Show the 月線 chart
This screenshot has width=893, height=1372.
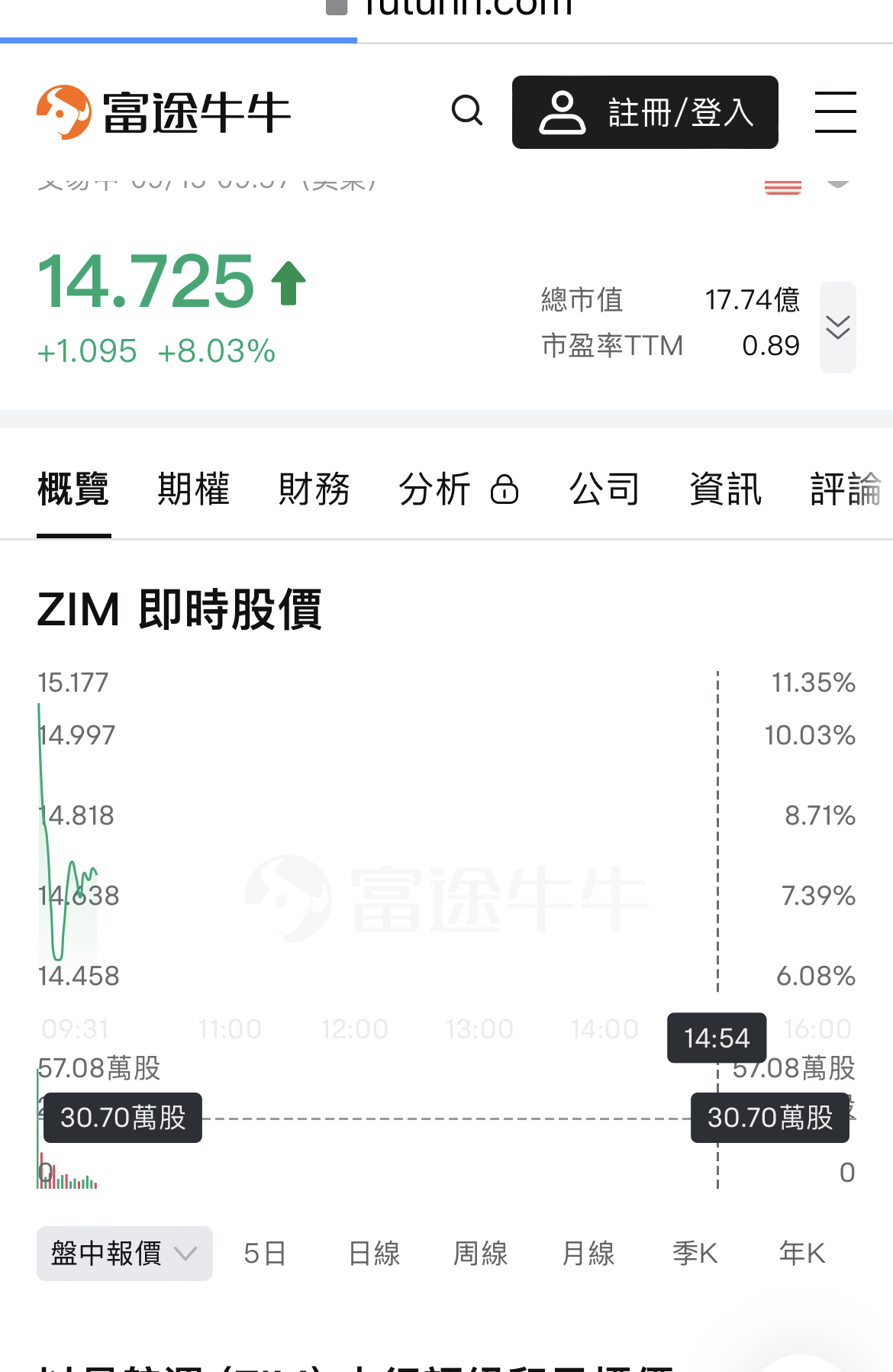pyautogui.click(x=588, y=1254)
